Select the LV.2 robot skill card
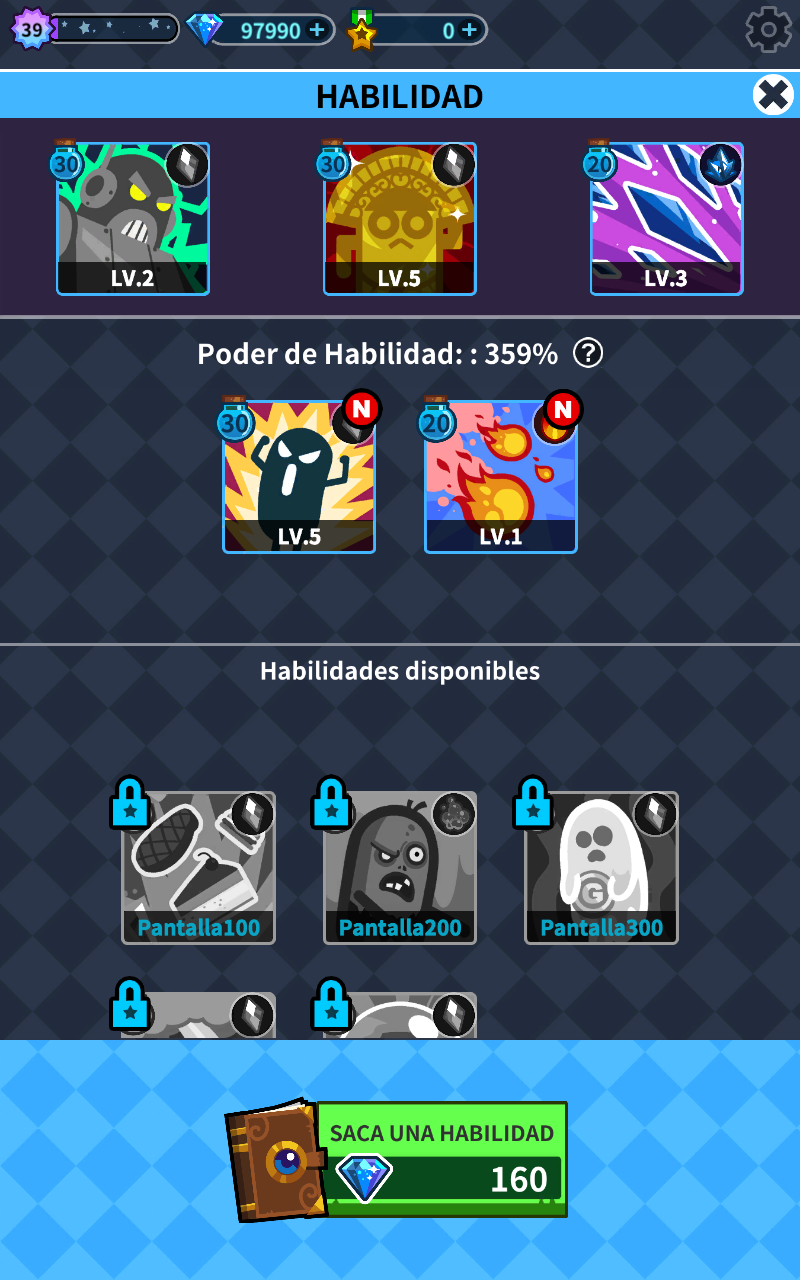The width and height of the screenshot is (800, 1280). [x=133, y=219]
